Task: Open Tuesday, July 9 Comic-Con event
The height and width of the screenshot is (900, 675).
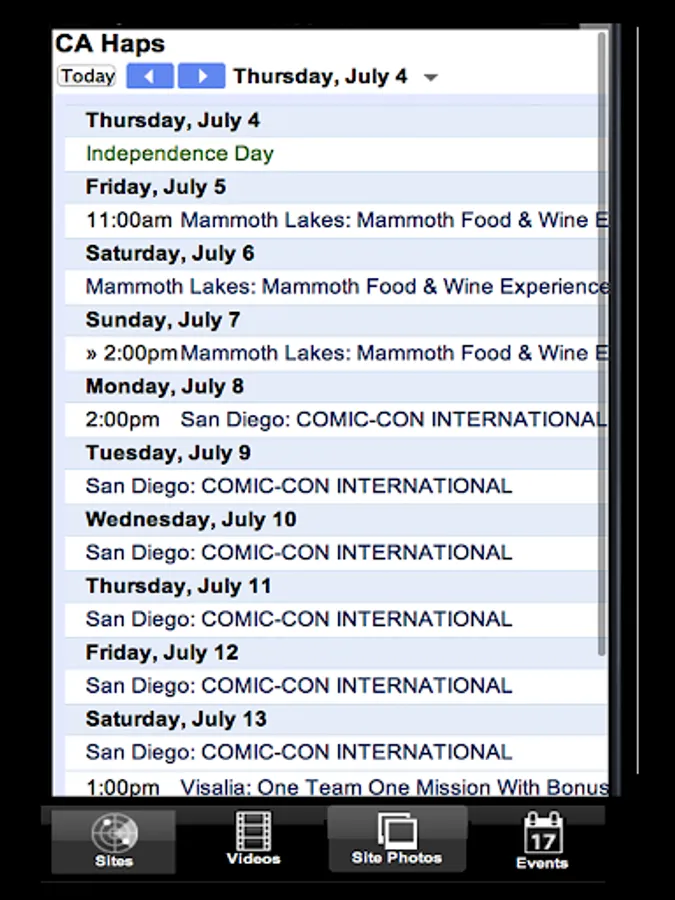Action: (299, 486)
